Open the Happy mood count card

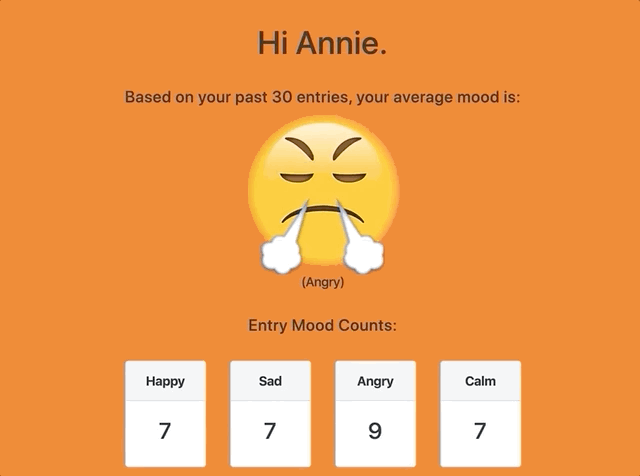coord(165,414)
